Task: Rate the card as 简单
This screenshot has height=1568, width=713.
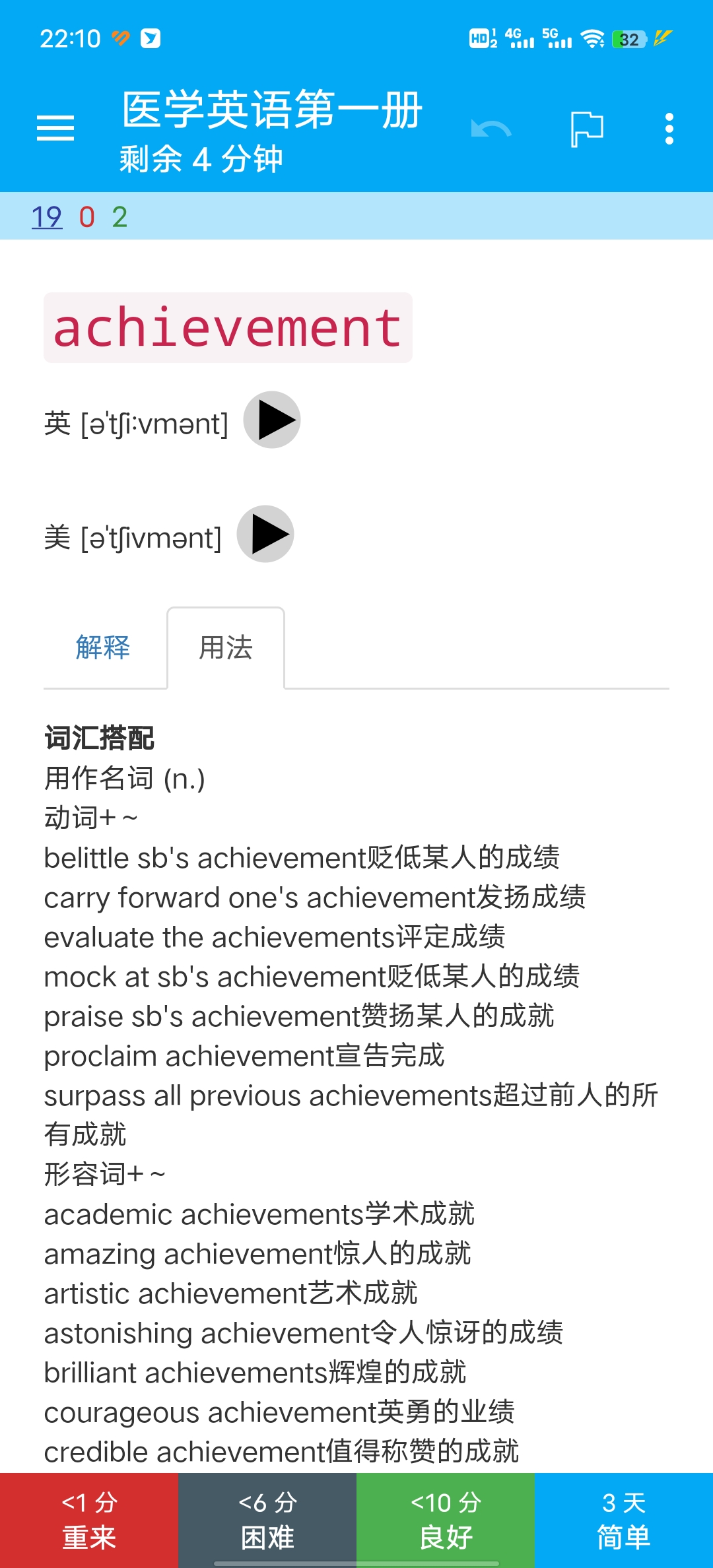Action: click(x=624, y=1520)
